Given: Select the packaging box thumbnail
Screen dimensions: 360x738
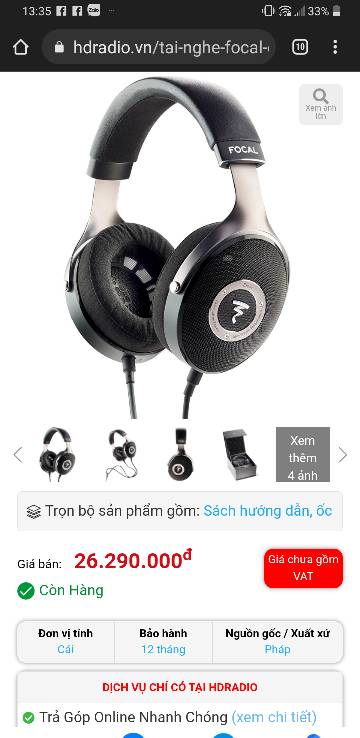Looking at the screenshot, I should 240,455.
